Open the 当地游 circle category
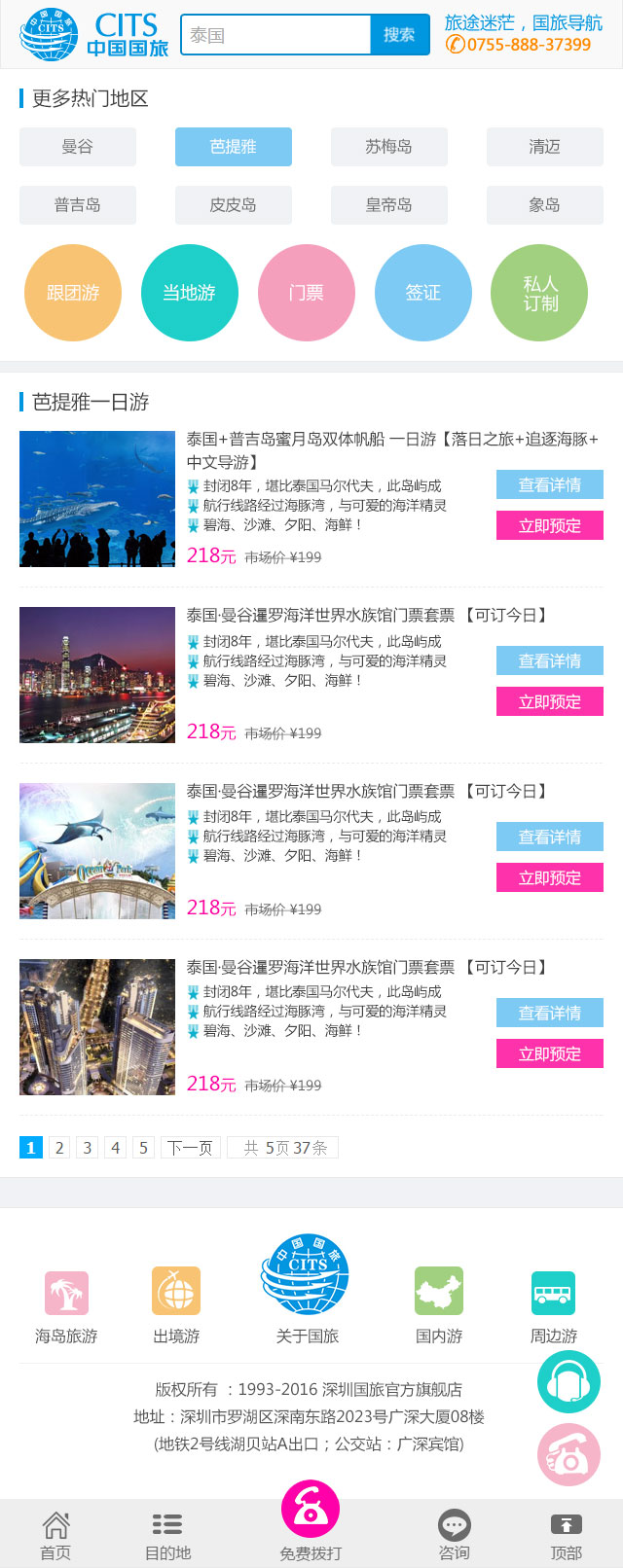Viewport: 623px width, 1568px height. coord(189,293)
